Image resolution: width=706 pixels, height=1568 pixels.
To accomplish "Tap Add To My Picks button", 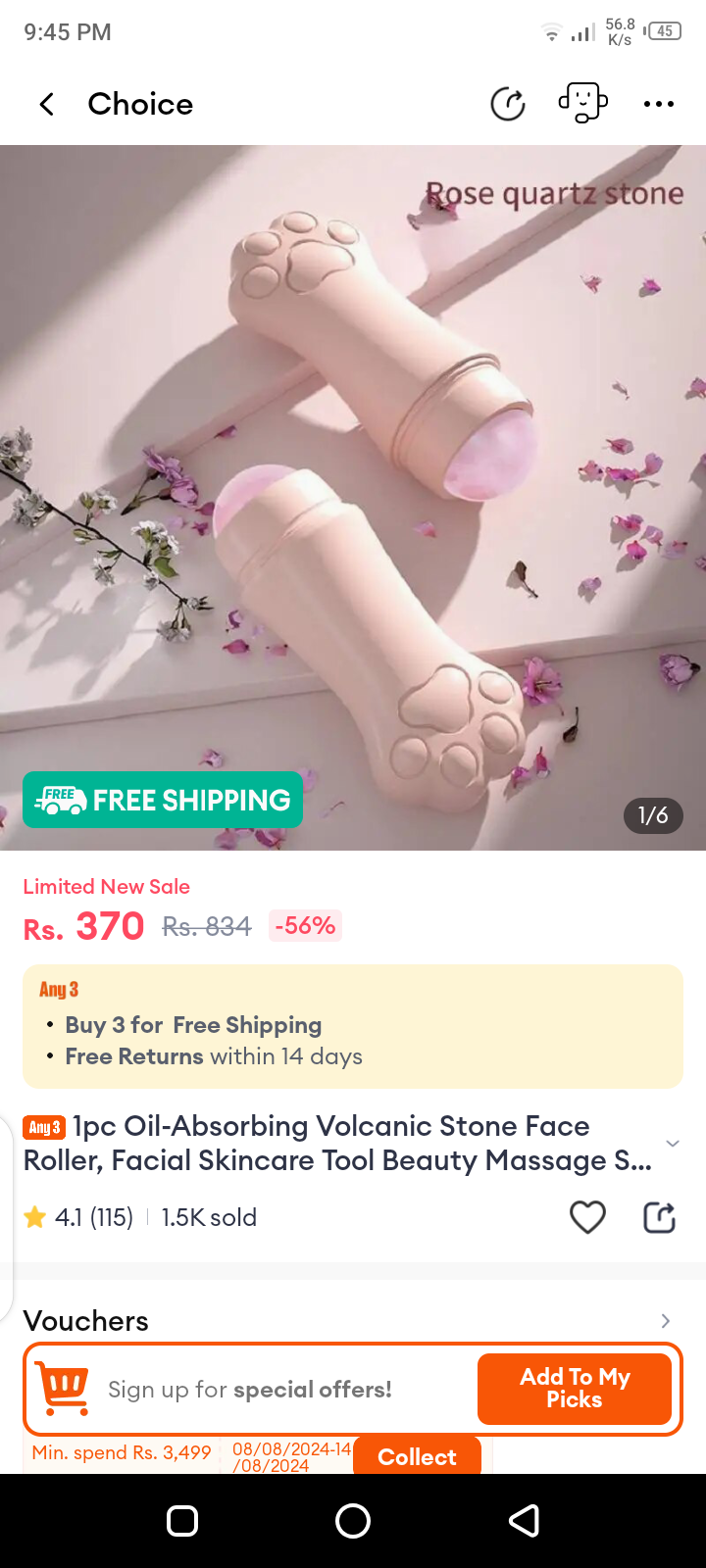I will pyautogui.click(x=575, y=1389).
